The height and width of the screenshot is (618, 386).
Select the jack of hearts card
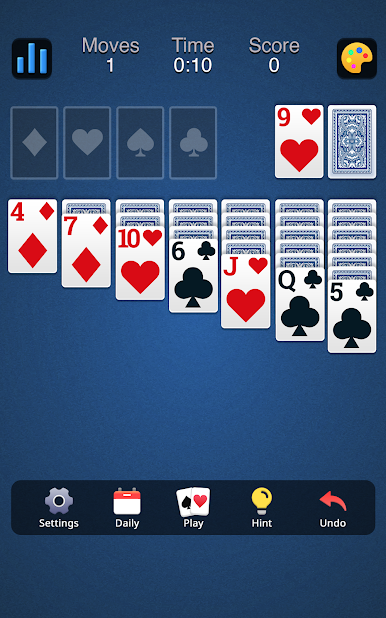pos(246,291)
